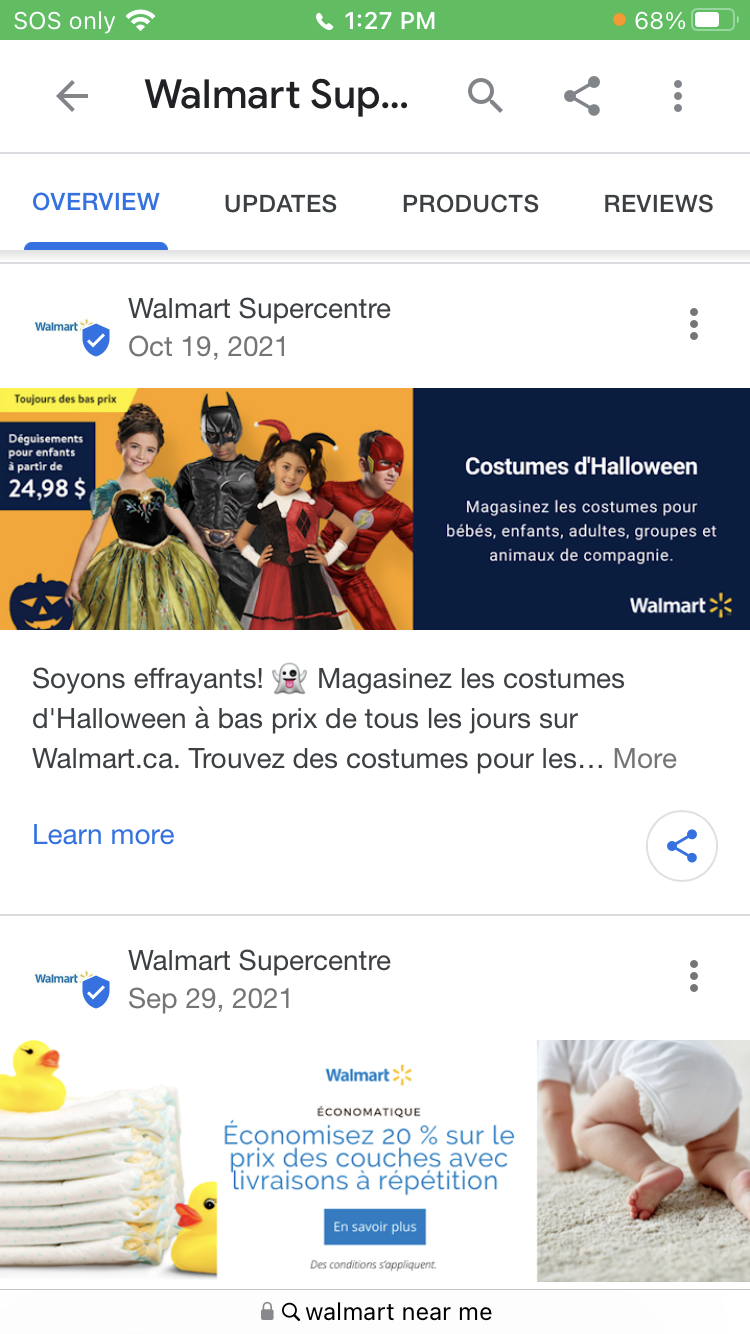This screenshot has height=1334, width=750.
Task: Switch to the Updates tab
Action: pyautogui.click(x=280, y=204)
